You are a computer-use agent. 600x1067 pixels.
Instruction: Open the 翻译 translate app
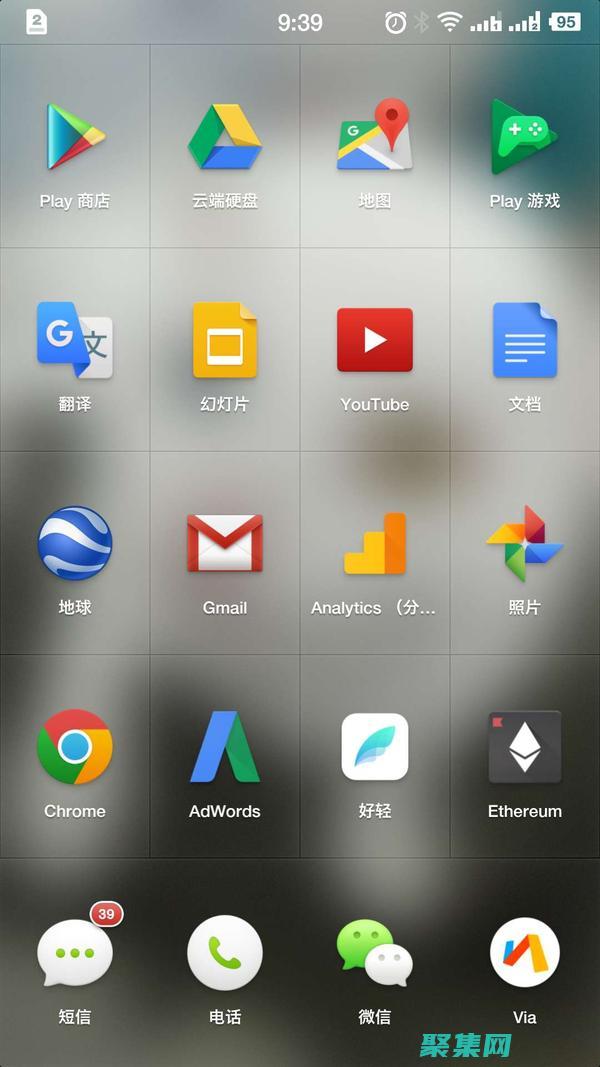point(75,341)
